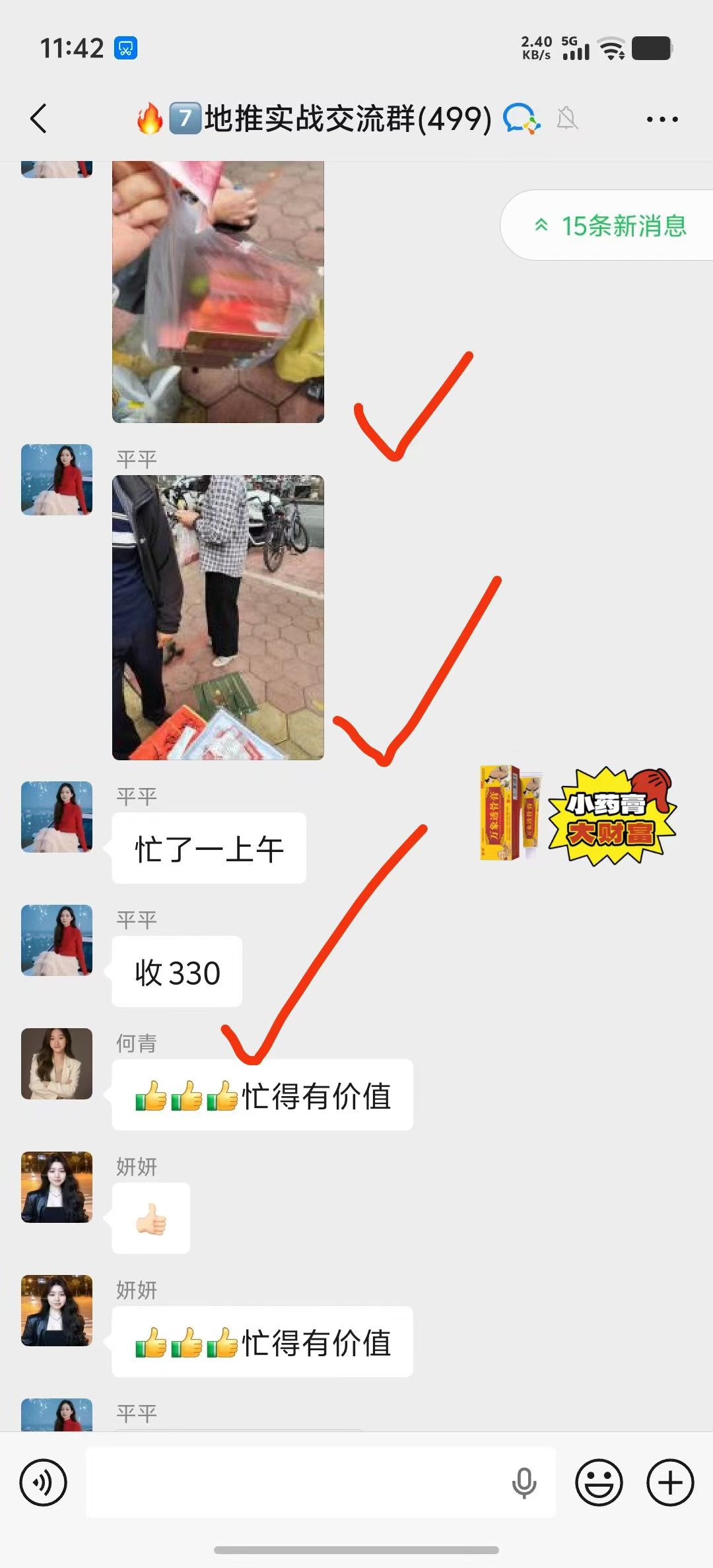Image resolution: width=713 pixels, height=1568 pixels.
Task: Switch to voice message input
Action: (x=44, y=1483)
